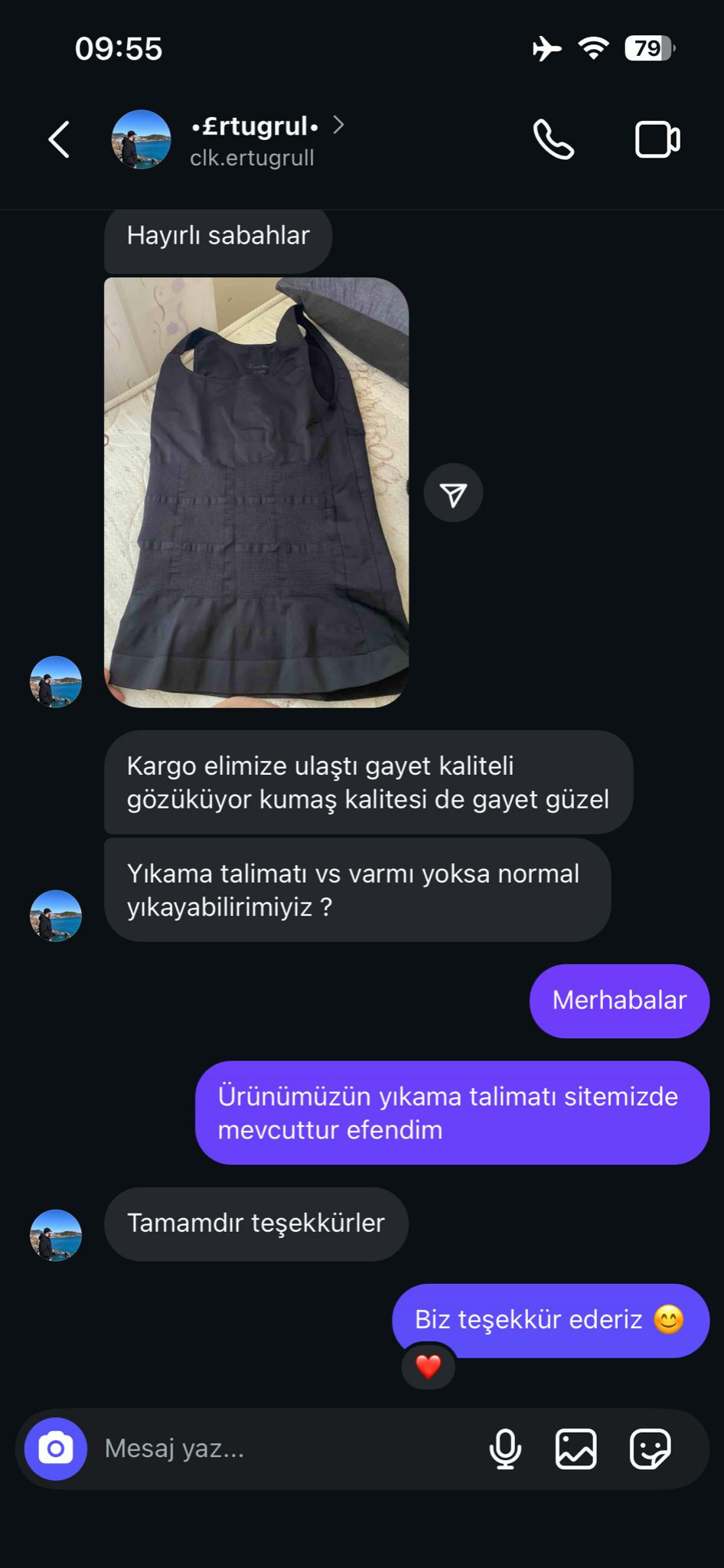This screenshot has width=724, height=1568.
Task: Record a voice message with the microphone
Action: (505, 1449)
